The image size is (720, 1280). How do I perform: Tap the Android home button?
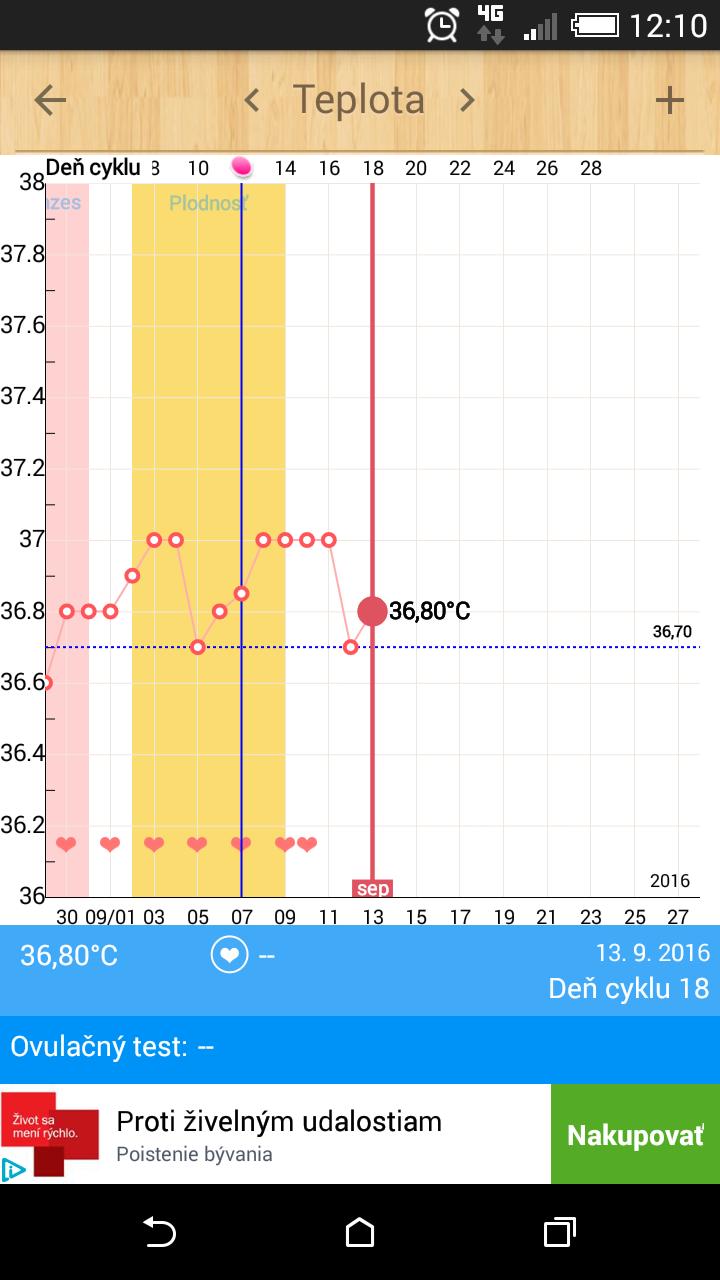click(360, 1232)
